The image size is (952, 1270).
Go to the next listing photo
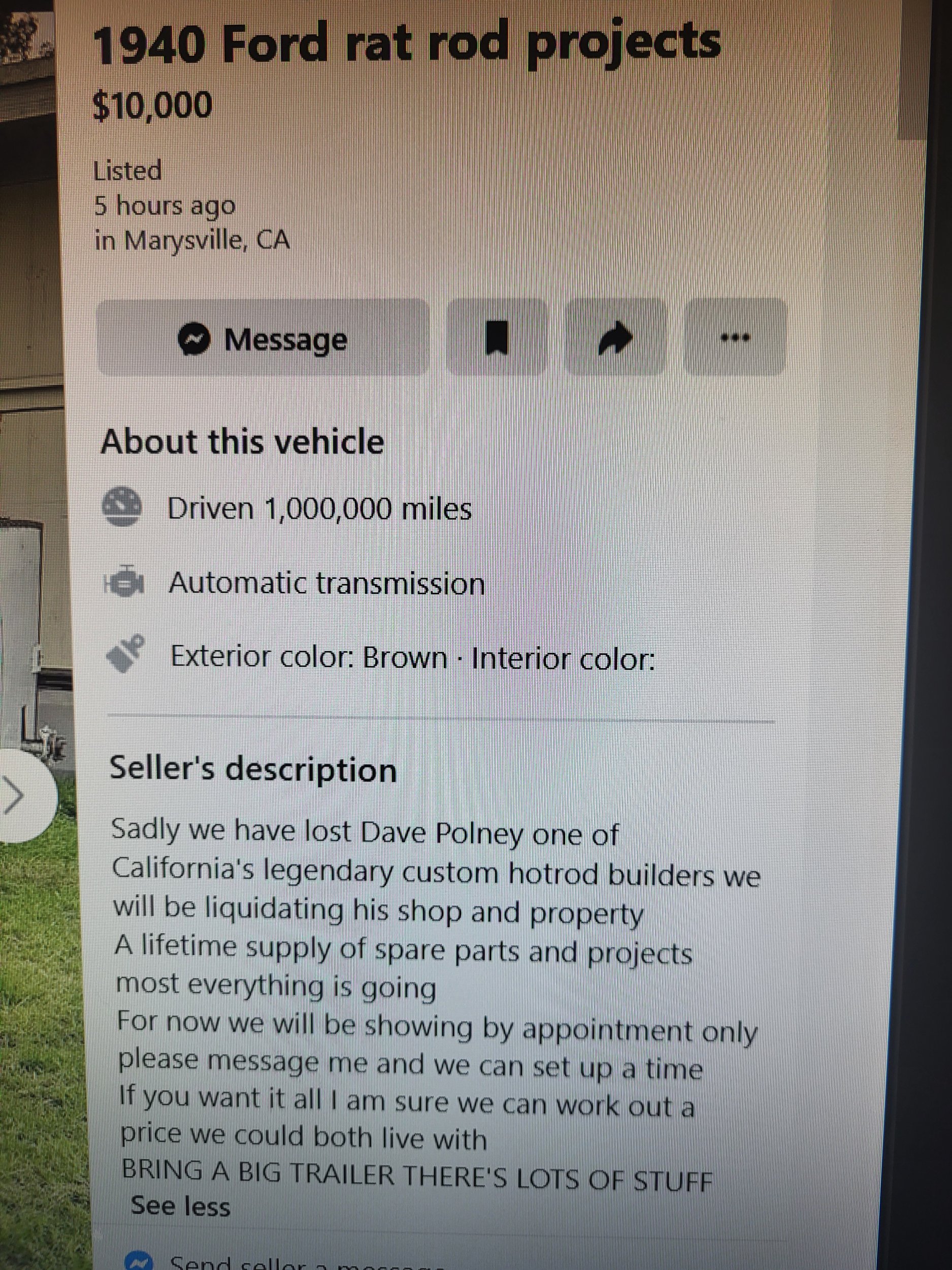16,796
